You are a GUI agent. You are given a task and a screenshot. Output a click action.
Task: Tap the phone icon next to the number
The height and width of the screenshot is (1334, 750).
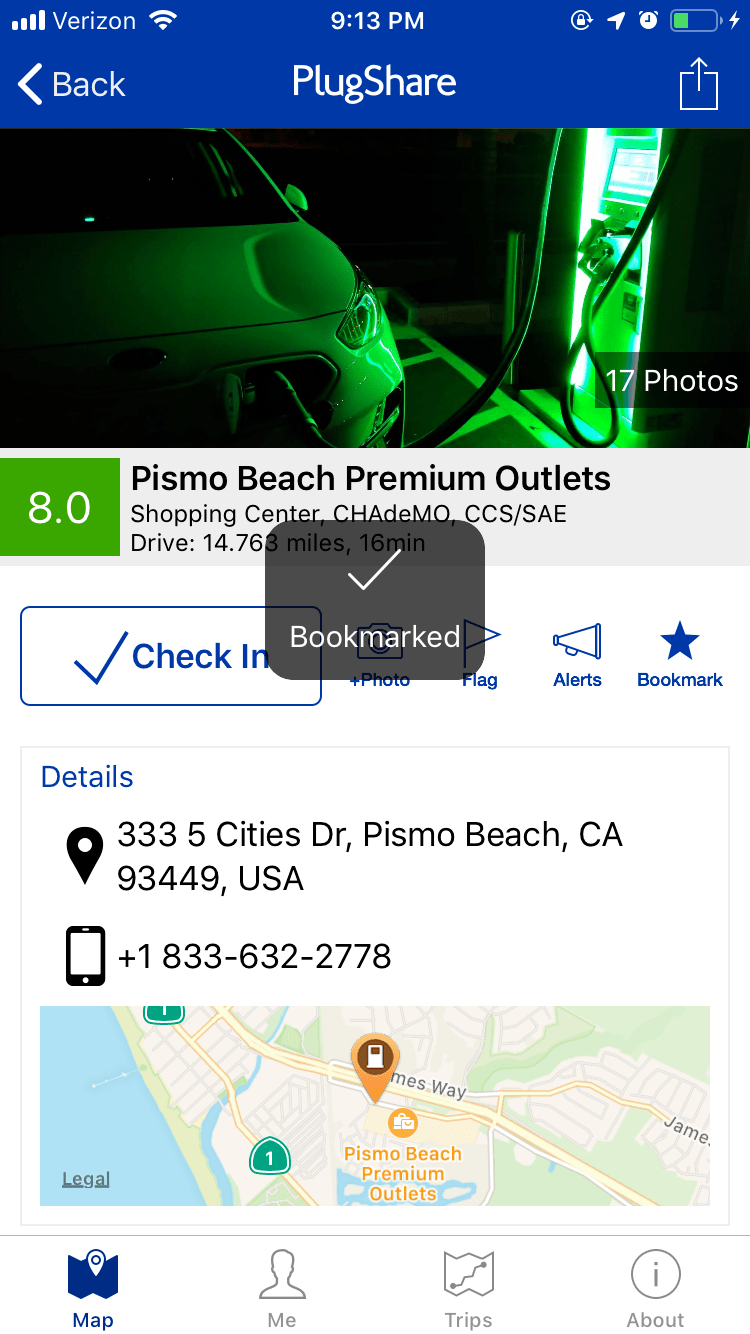point(86,954)
